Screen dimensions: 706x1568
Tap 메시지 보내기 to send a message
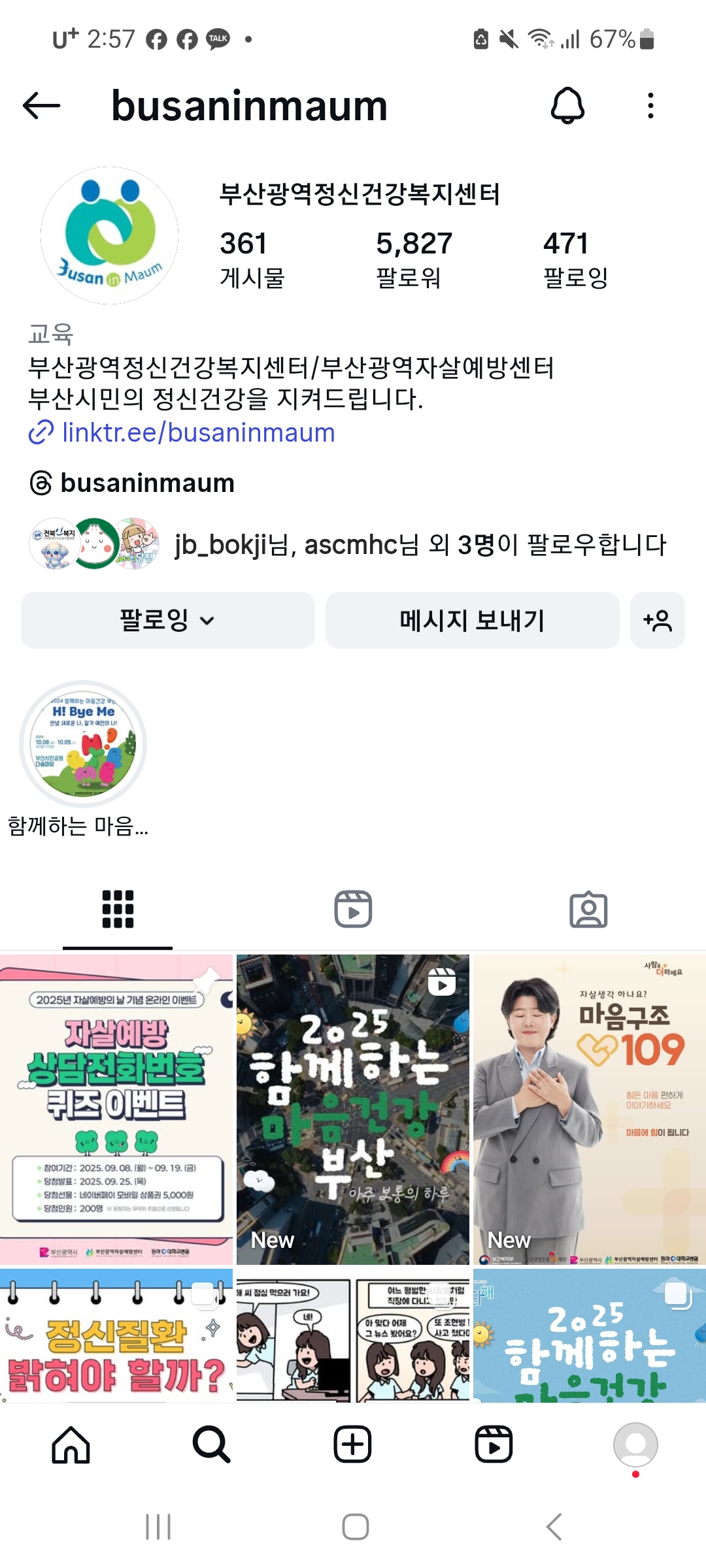pyautogui.click(x=472, y=620)
